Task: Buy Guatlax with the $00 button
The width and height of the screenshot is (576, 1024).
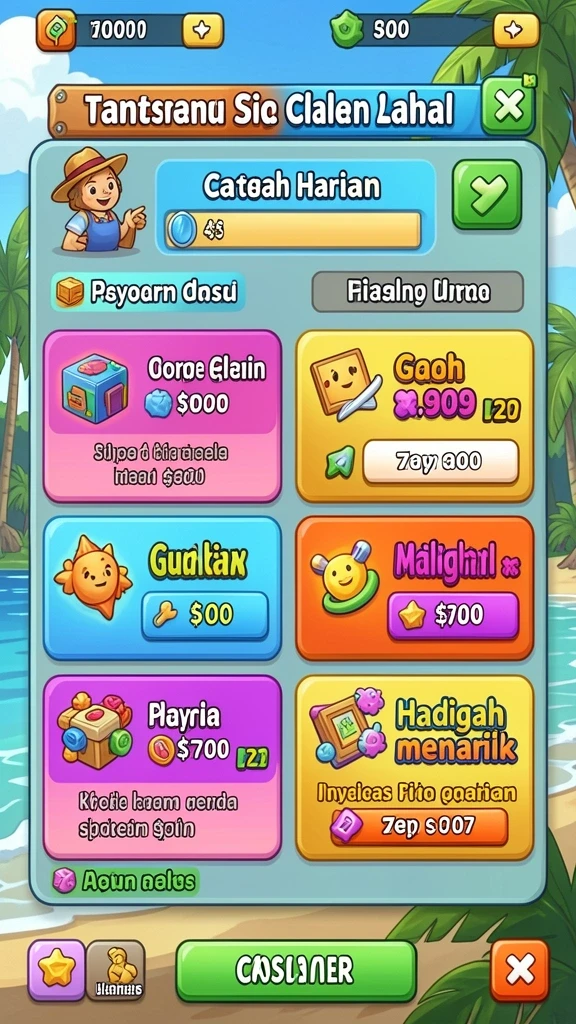Action: click(205, 615)
